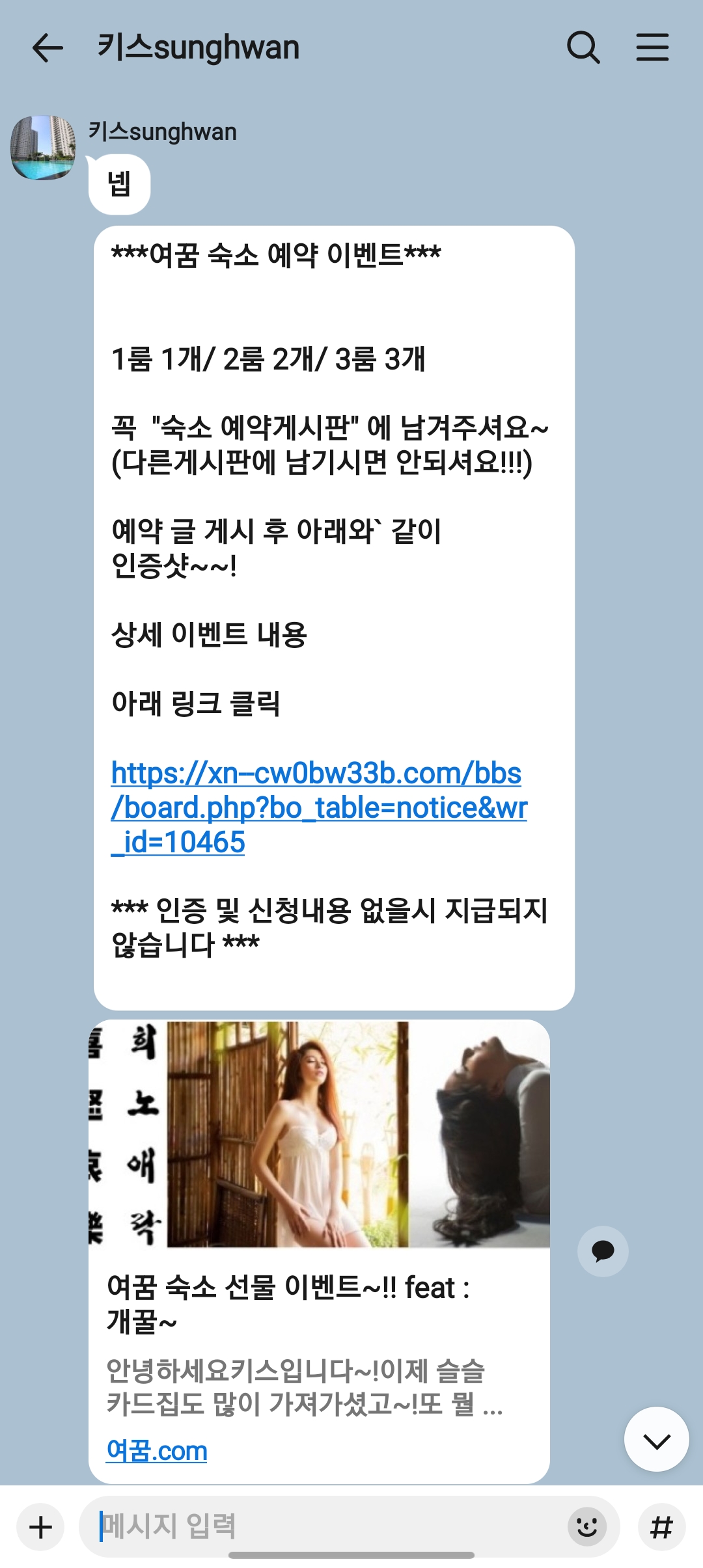View 키스sunghwan's profile picture
The image size is (703, 1568).
(43, 148)
